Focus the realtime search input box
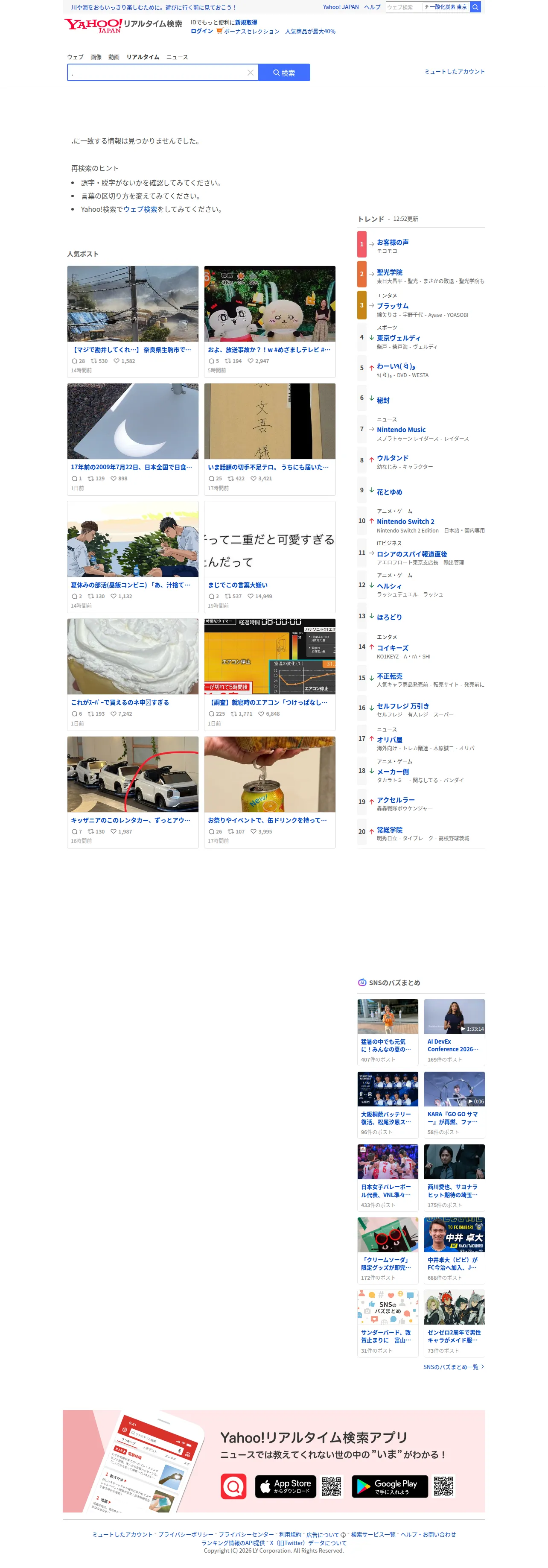This screenshot has width=548, height=1568. click(x=157, y=73)
